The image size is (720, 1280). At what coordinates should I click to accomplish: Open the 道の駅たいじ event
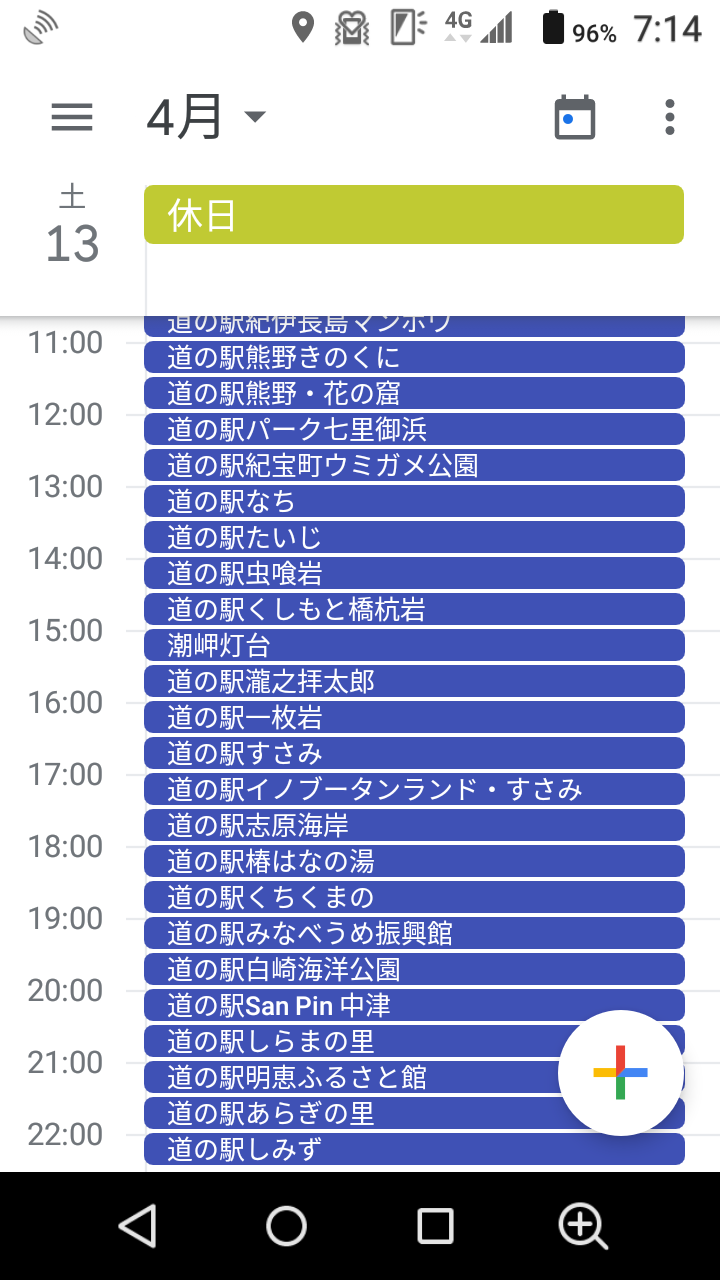tap(414, 537)
